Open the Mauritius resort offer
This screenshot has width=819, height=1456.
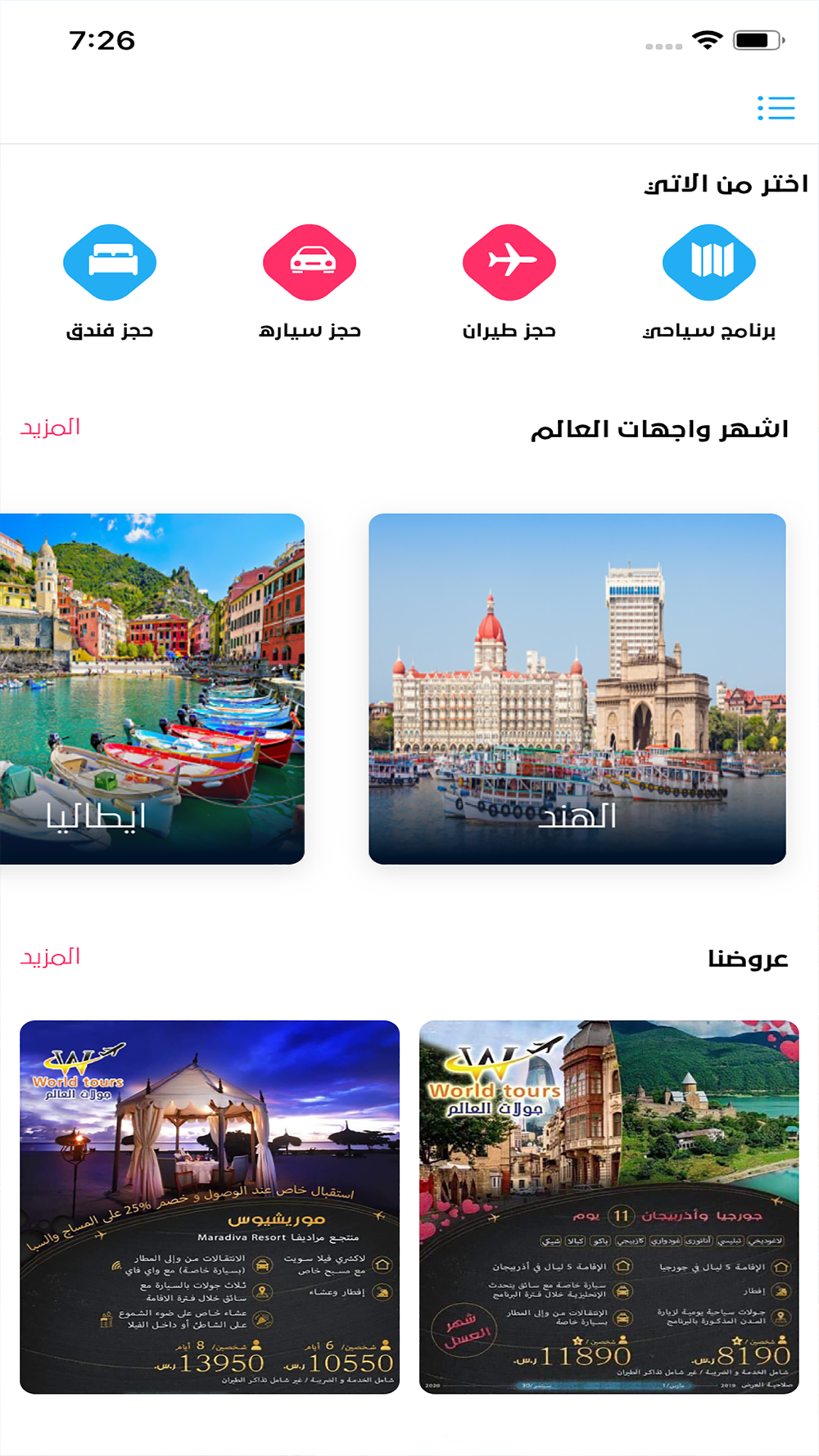coord(210,1206)
